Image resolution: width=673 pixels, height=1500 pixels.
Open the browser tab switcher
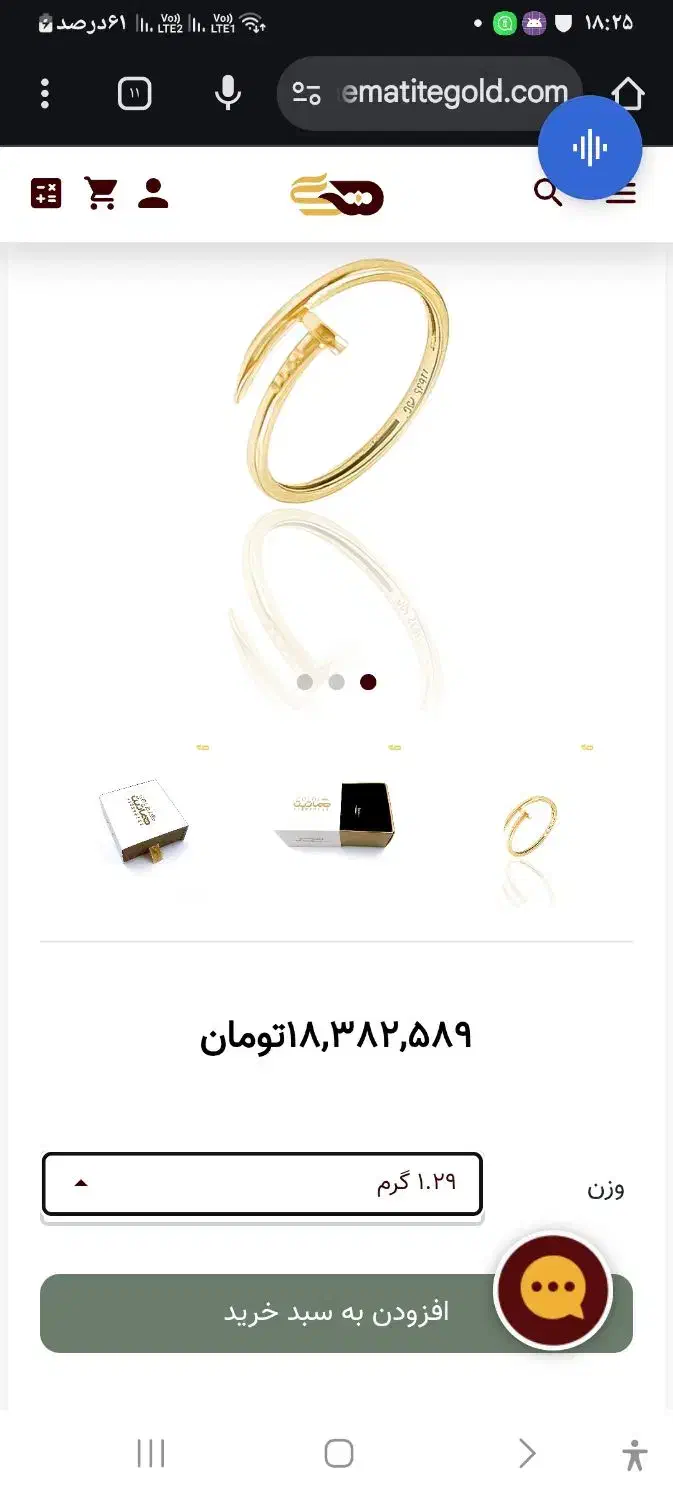[134, 94]
